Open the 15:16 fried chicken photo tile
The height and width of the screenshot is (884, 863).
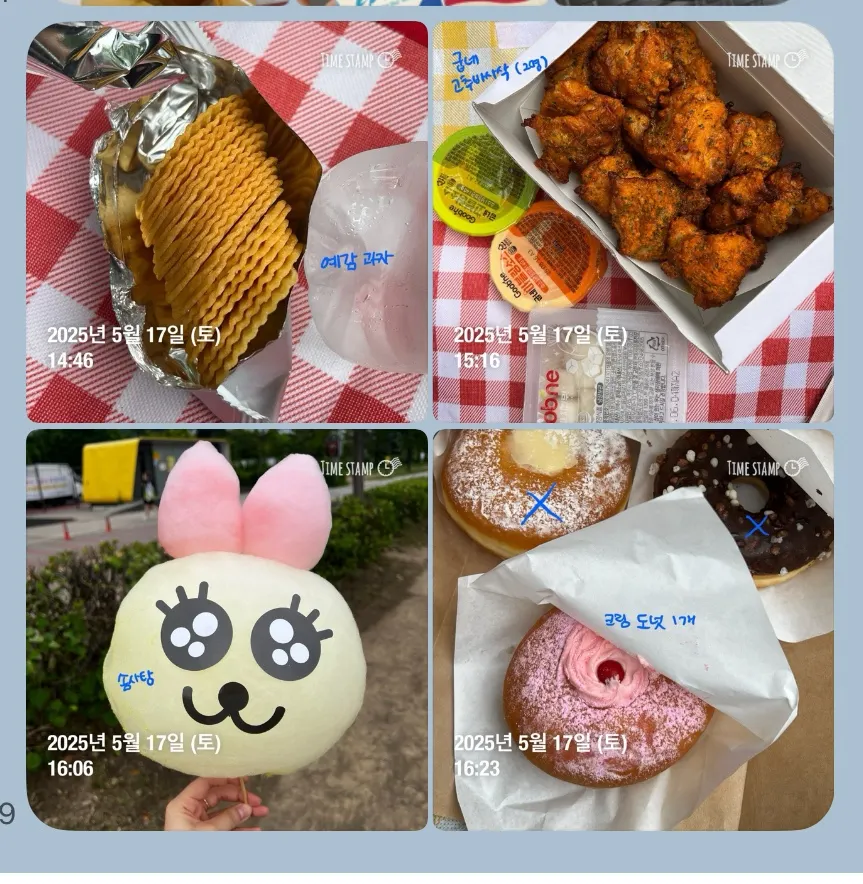click(633, 222)
